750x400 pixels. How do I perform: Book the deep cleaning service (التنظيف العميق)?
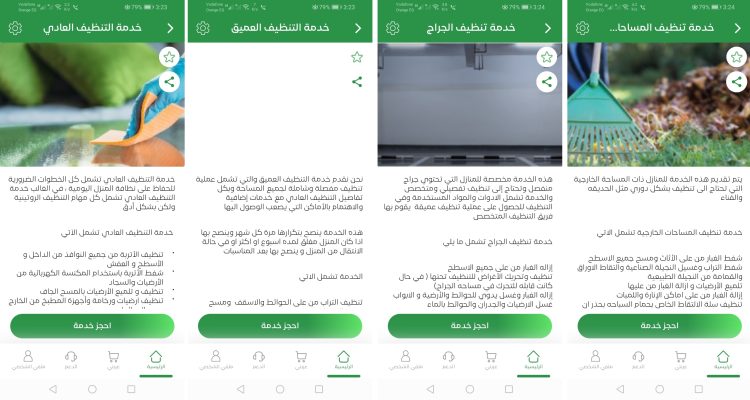280,325
